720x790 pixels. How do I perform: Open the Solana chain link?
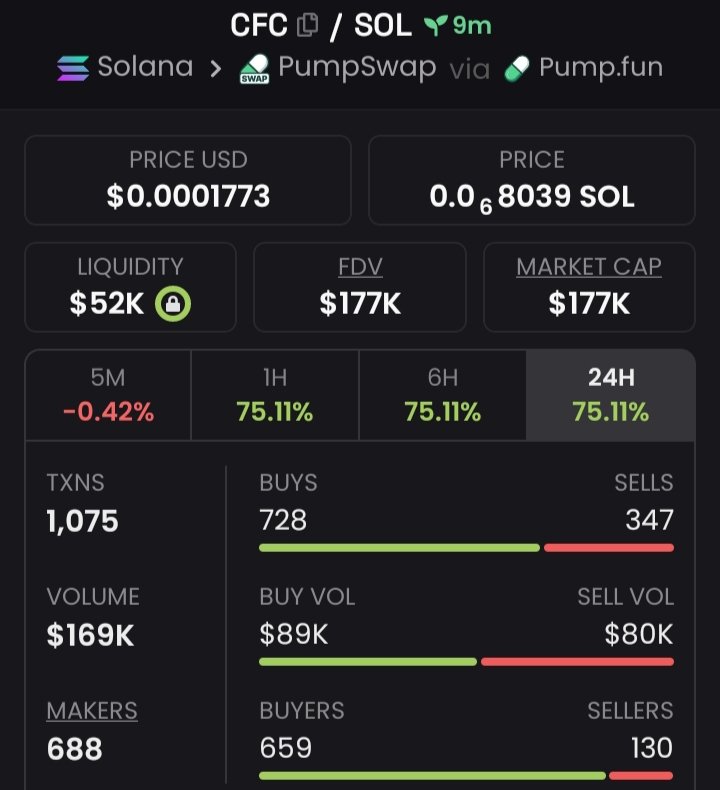pyautogui.click(x=125, y=68)
